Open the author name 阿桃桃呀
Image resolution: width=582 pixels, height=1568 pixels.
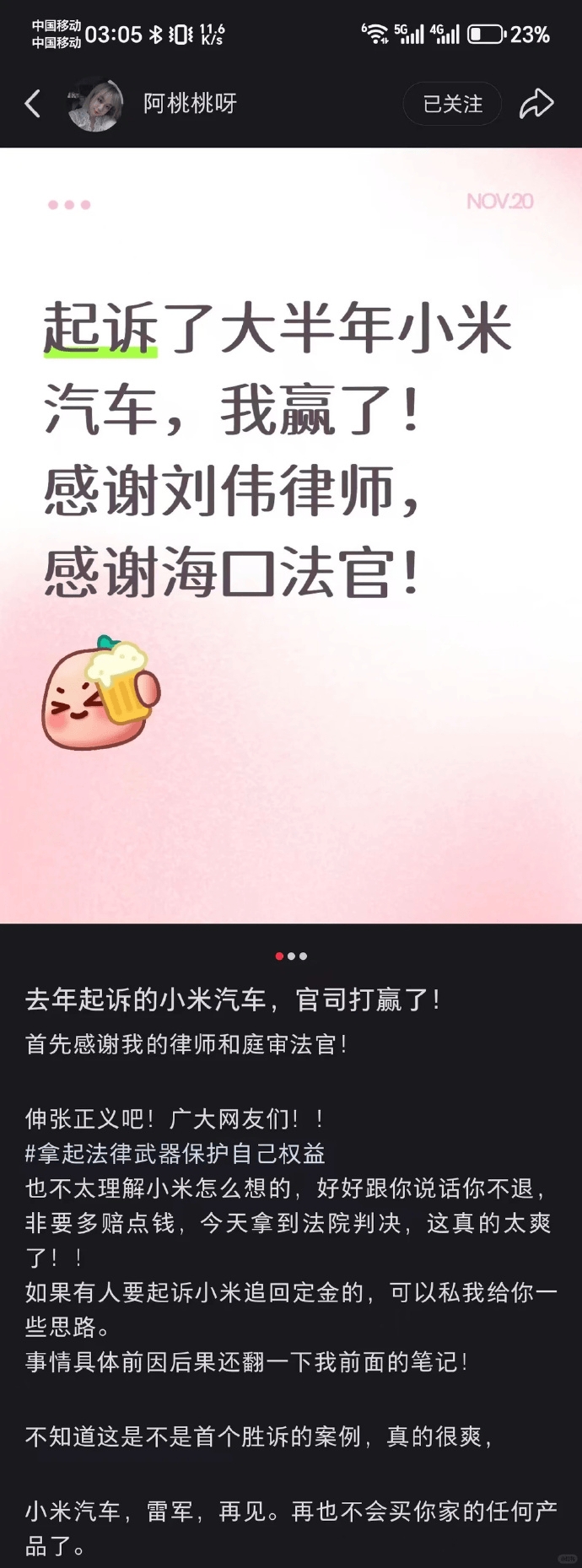(190, 104)
